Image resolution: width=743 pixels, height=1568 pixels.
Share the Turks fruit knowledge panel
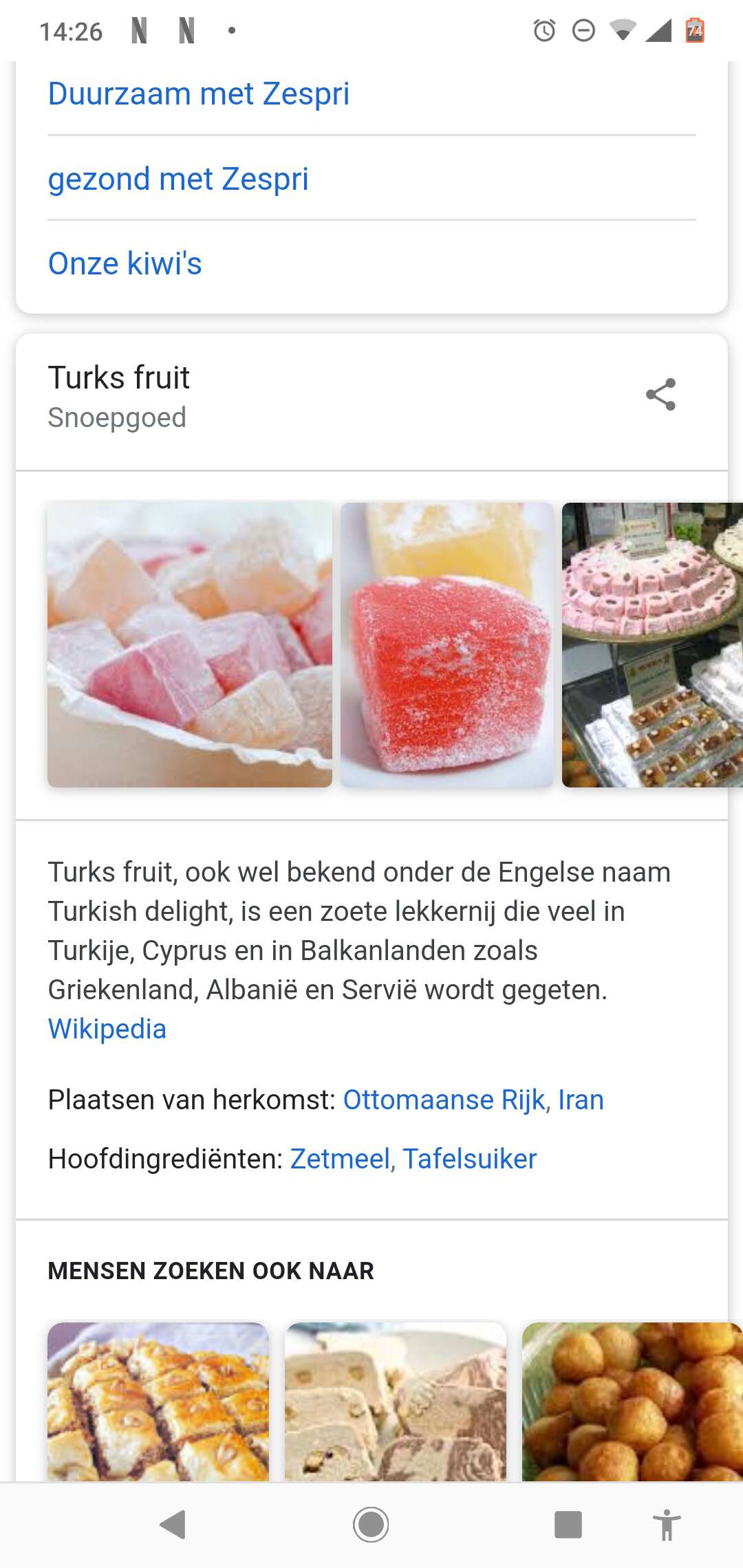(x=660, y=395)
